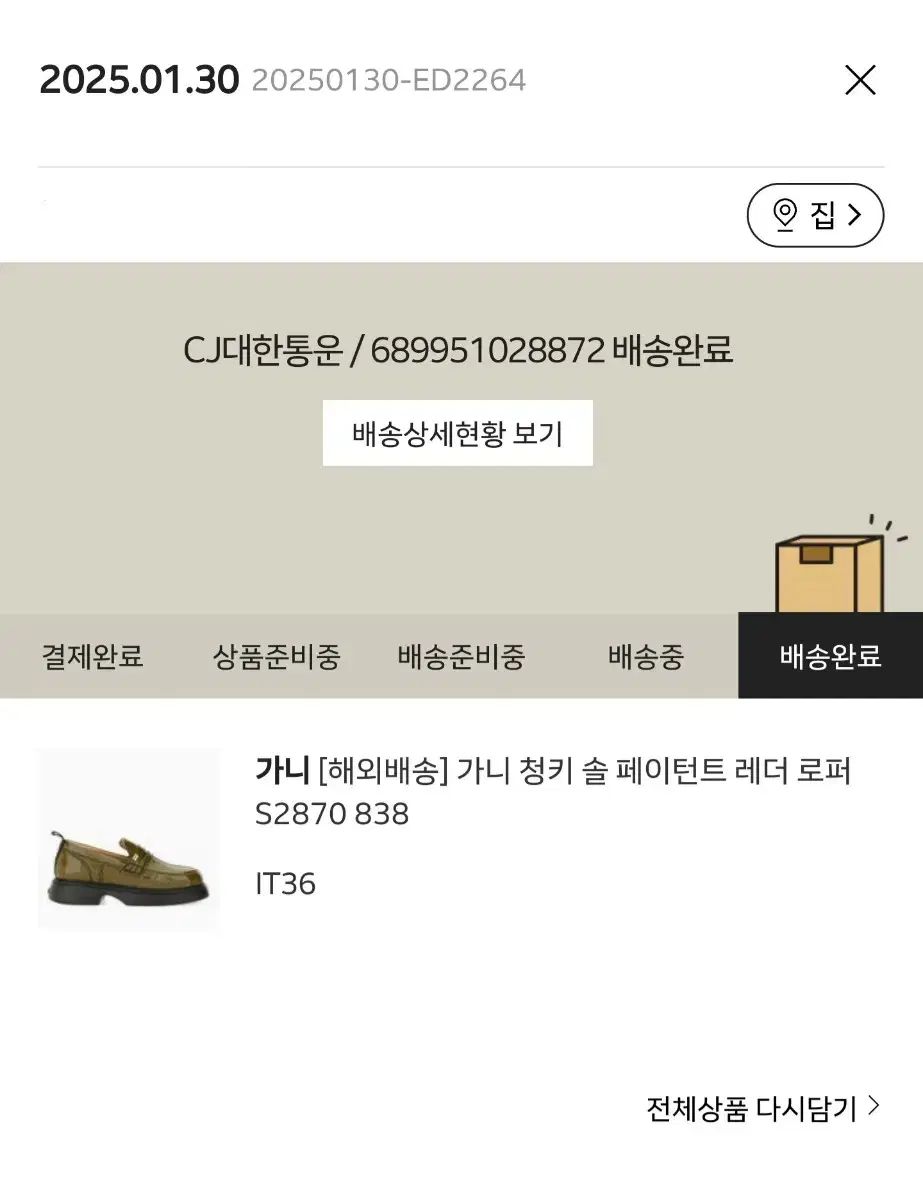Open the 집 delivery address button

(815, 215)
